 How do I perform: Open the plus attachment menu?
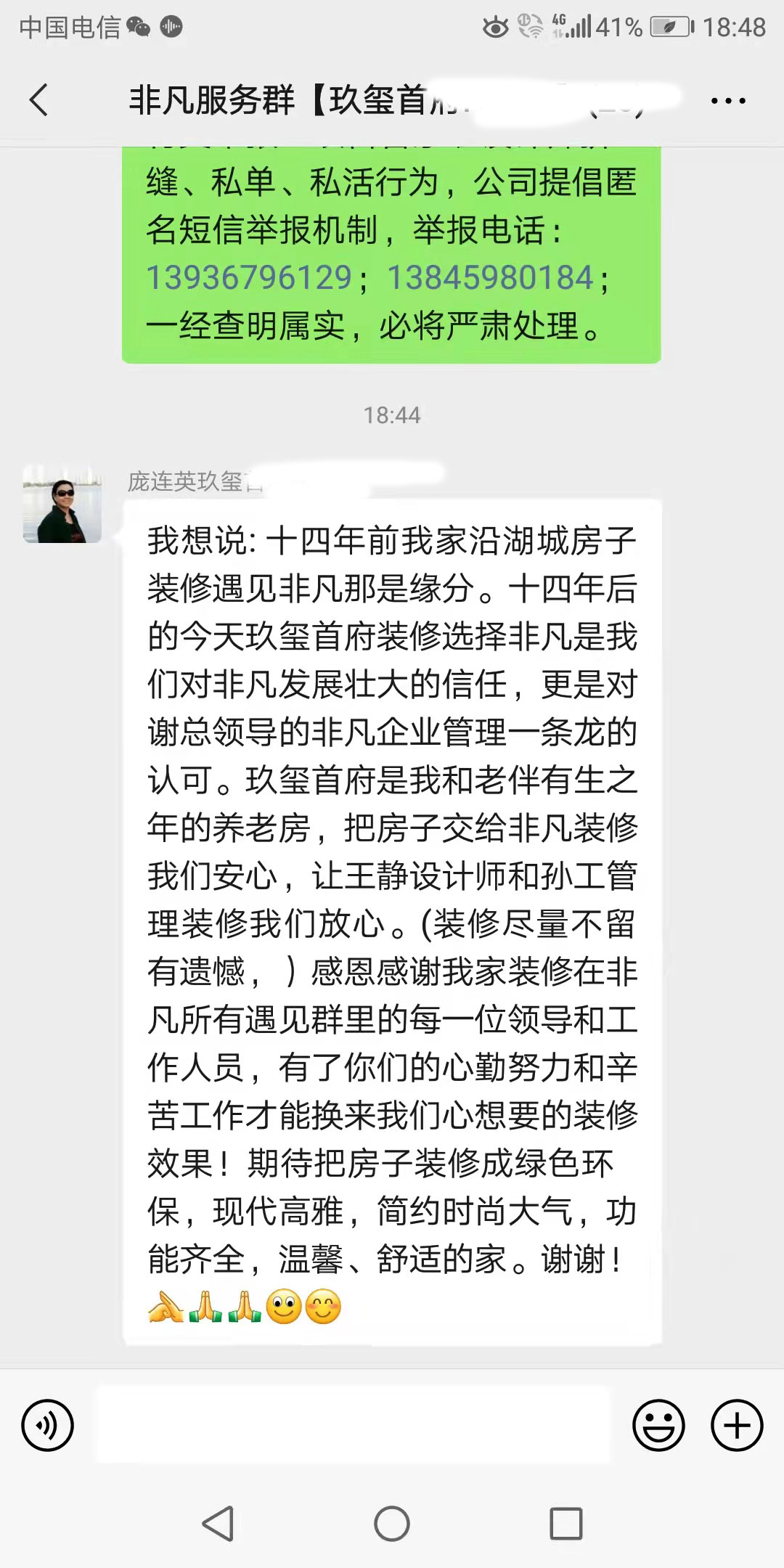click(737, 1425)
